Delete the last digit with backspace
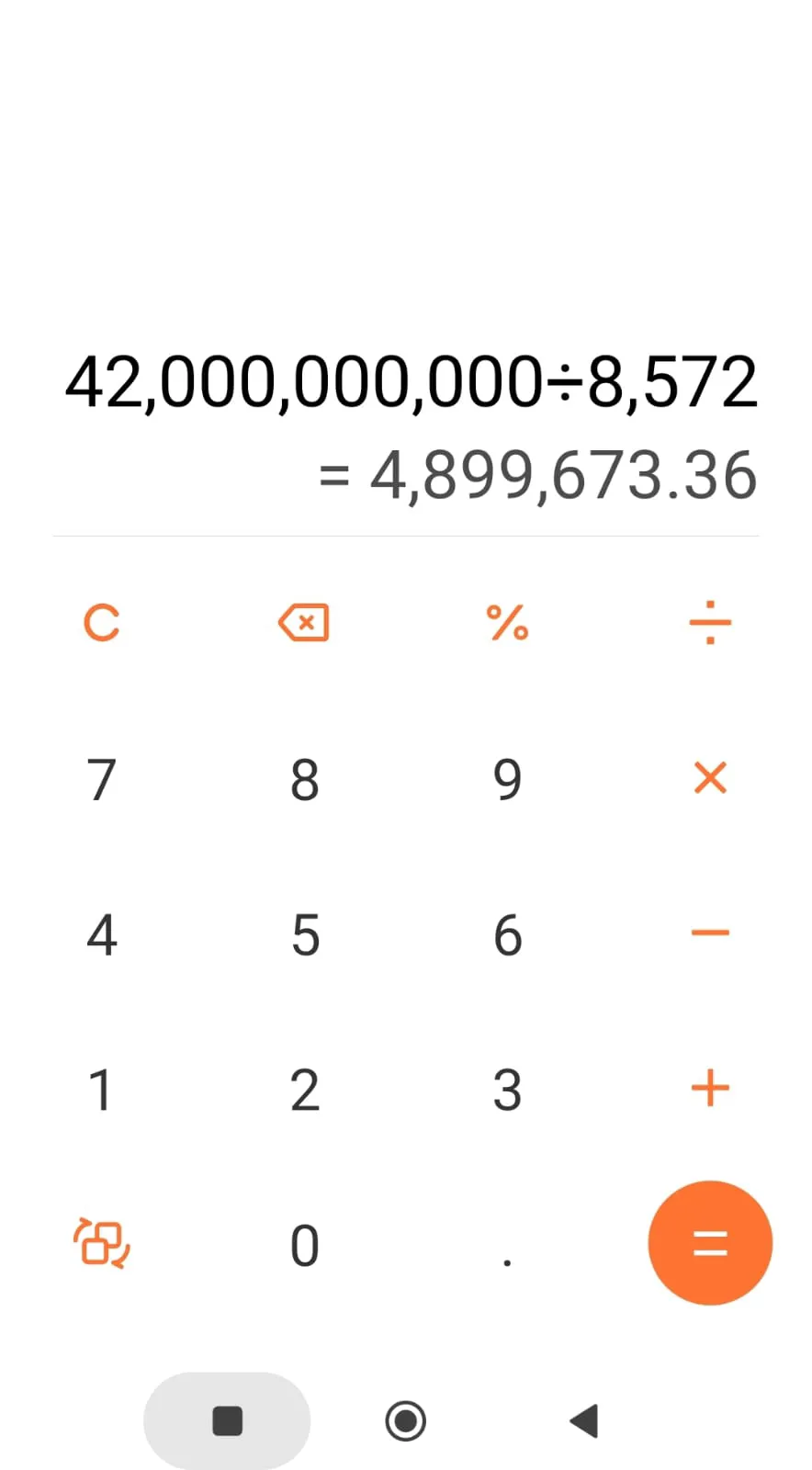Screen dimensions: 812x1470 [304, 623]
